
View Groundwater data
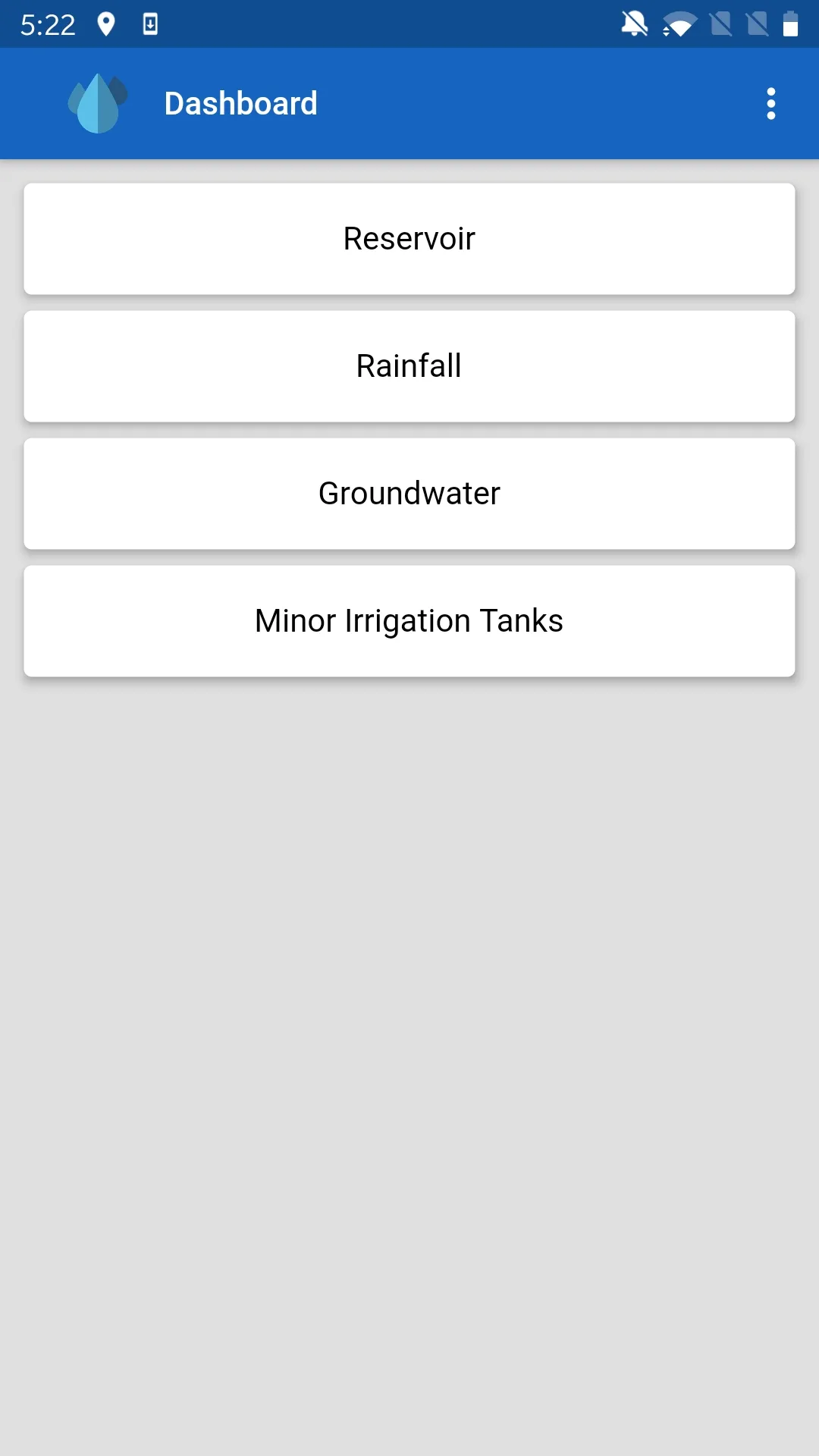(409, 494)
